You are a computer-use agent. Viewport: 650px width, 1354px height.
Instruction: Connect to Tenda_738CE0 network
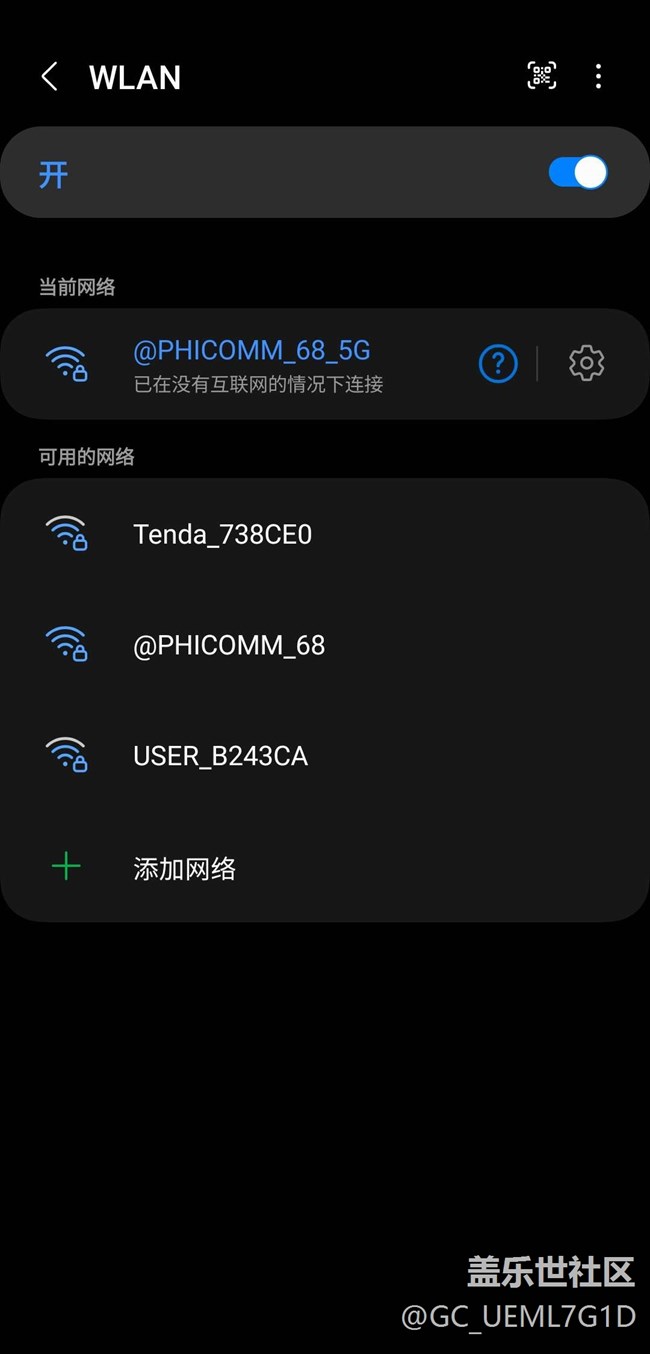(x=325, y=534)
